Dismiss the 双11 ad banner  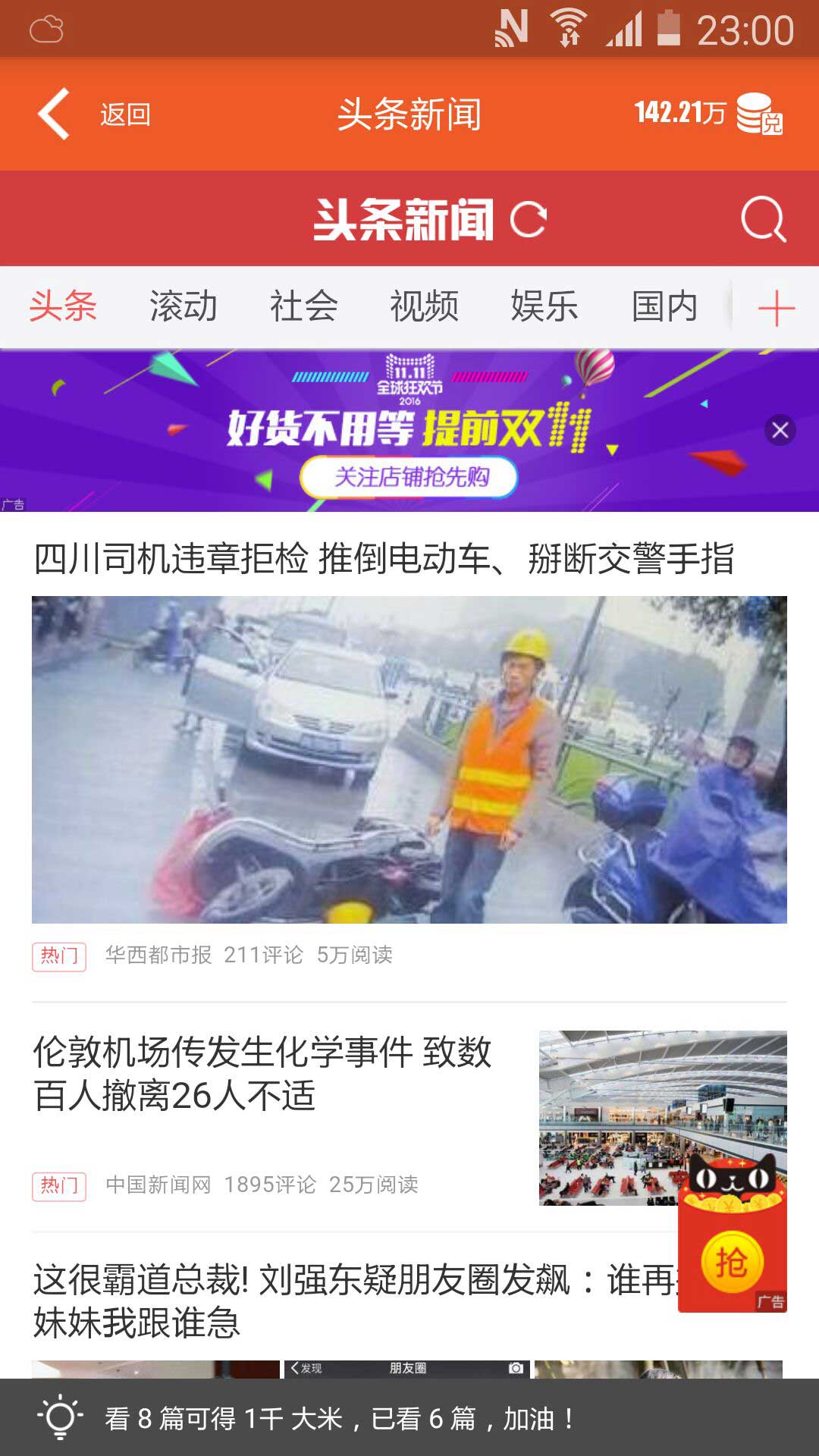coord(780,431)
